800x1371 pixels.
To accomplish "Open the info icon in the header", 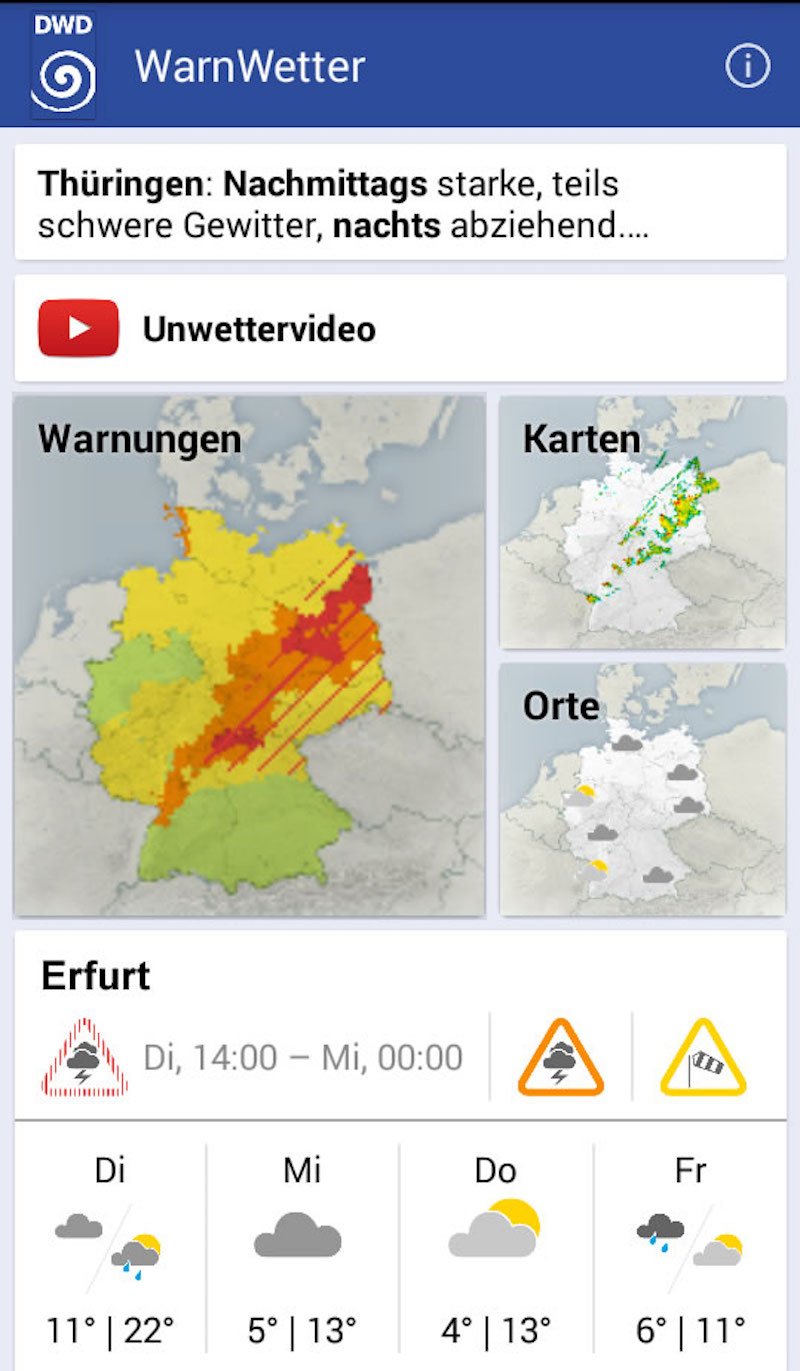I will click(747, 66).
